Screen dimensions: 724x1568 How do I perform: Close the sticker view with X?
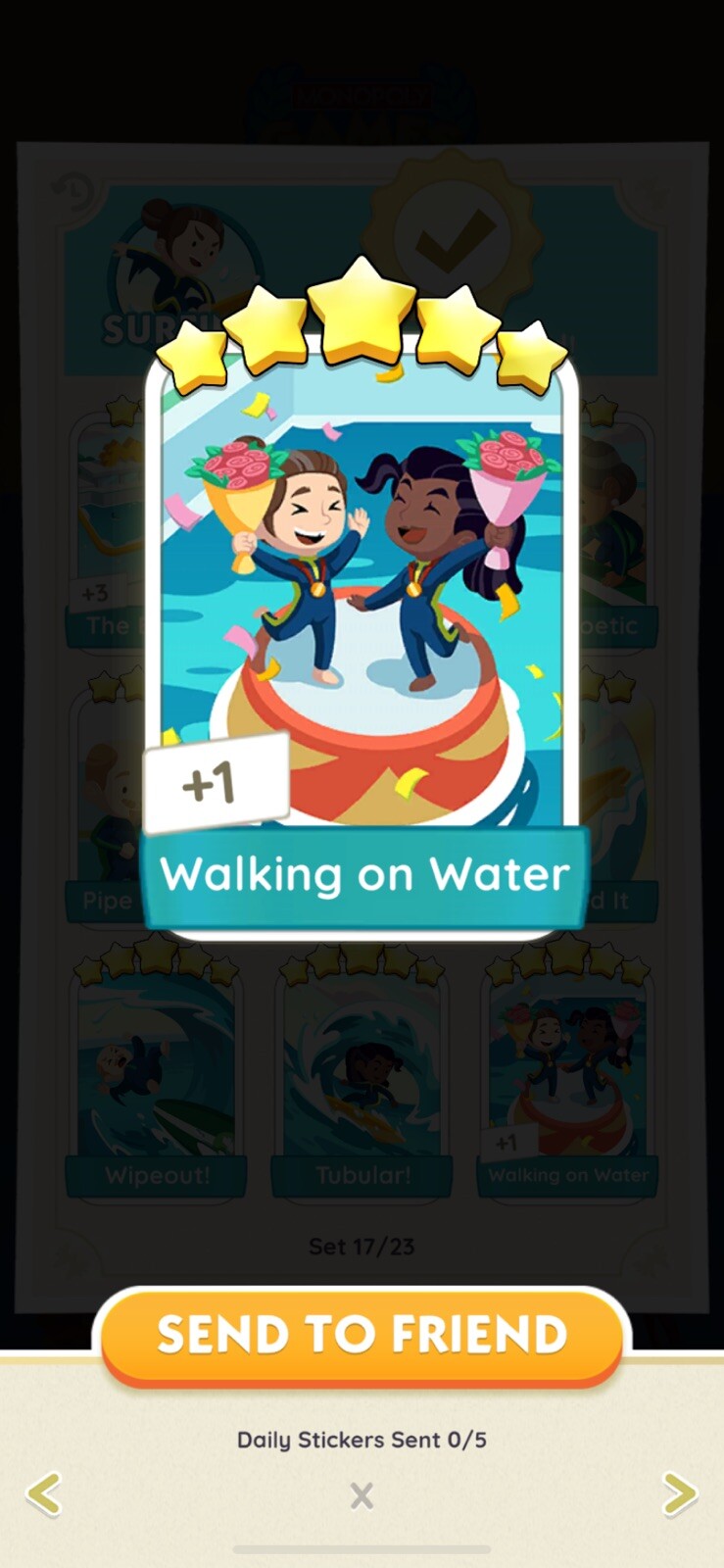362,1495
